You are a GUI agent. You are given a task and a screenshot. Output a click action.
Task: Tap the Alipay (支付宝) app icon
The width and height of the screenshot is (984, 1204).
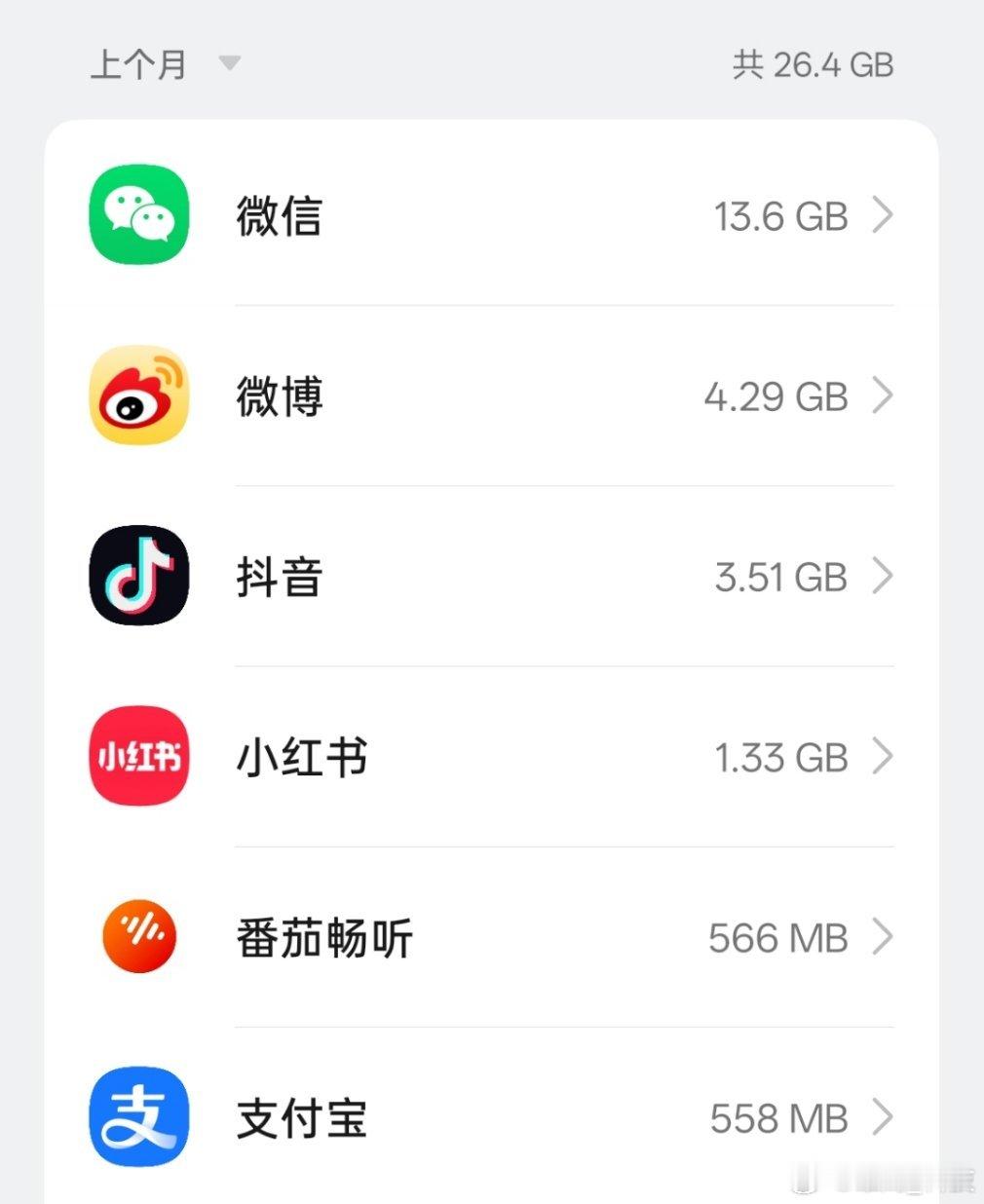pyautogui.click(x=138, y=1117)
